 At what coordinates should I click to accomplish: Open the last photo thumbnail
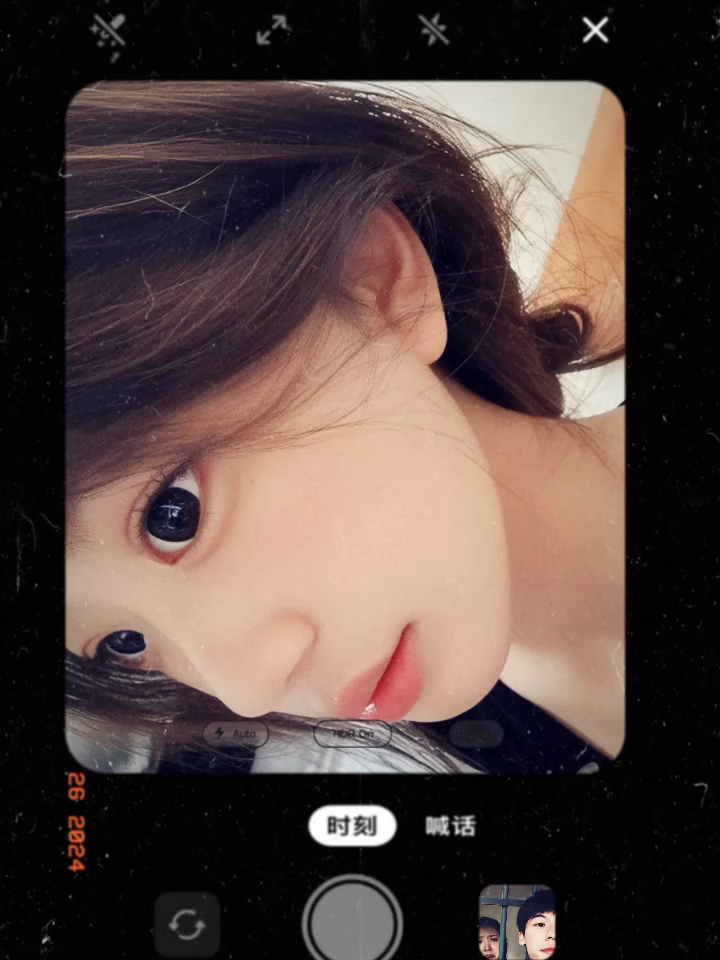(517, 922)
